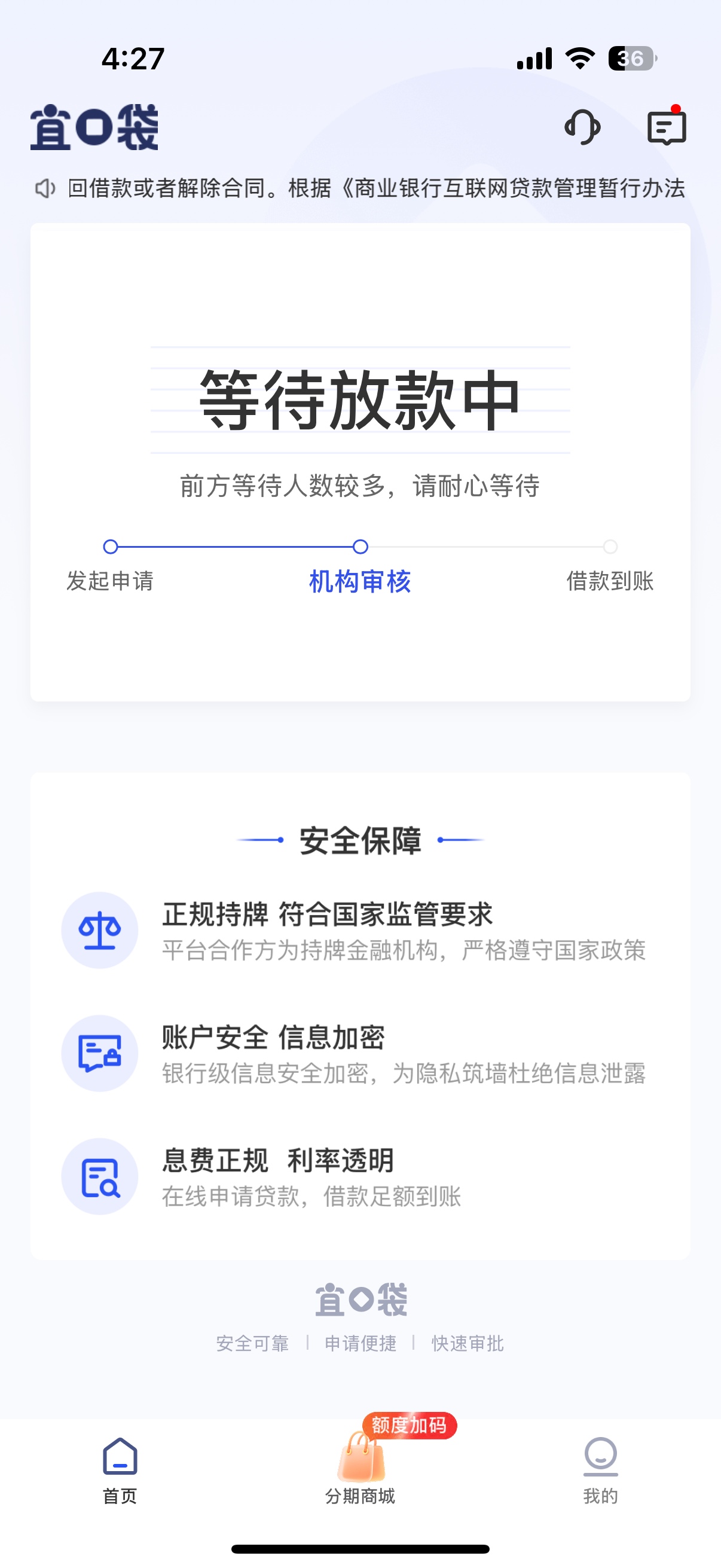This screenshot has height=1568, width=721.
Task: Open customer service headset icon
Action: click(x=582, y=127)
